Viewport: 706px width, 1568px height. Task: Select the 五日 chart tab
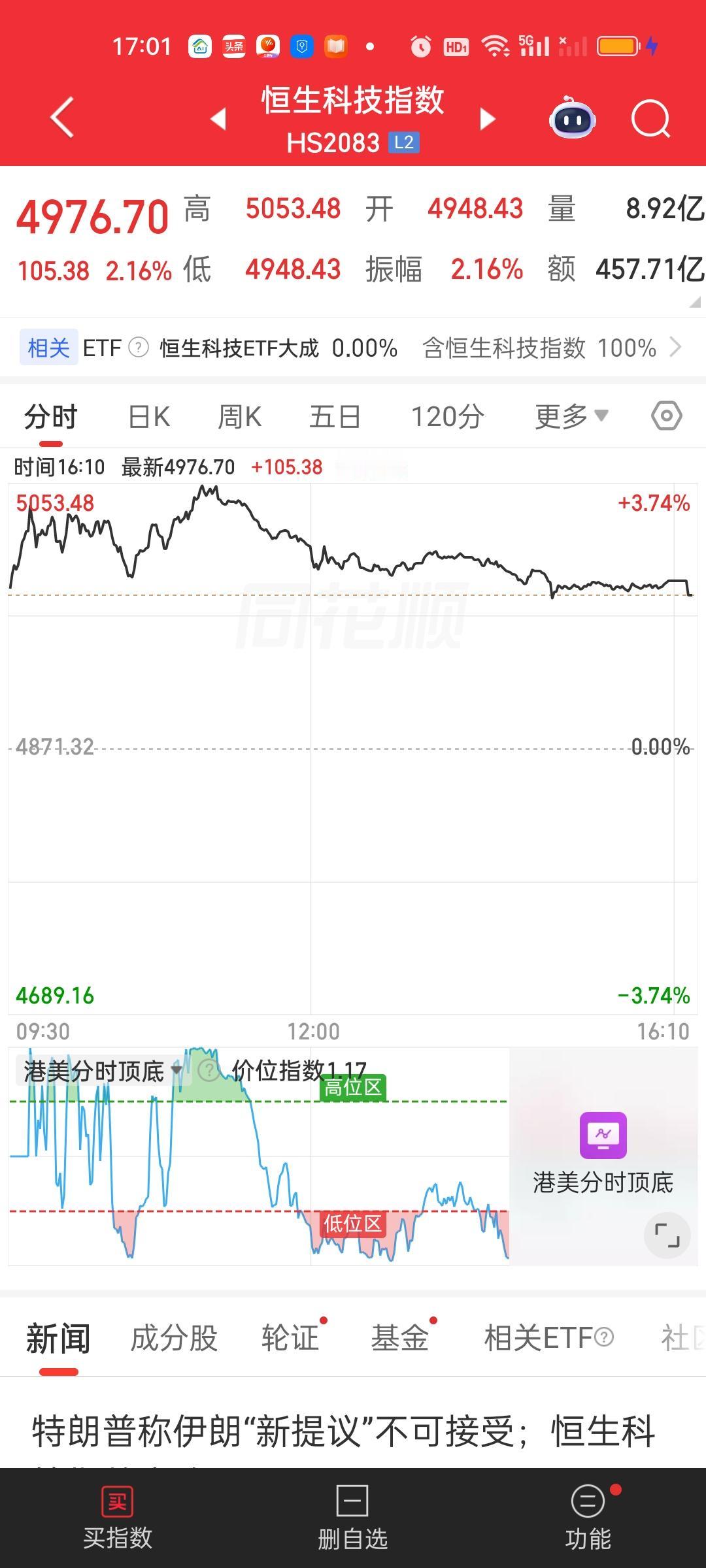[335, 417]
